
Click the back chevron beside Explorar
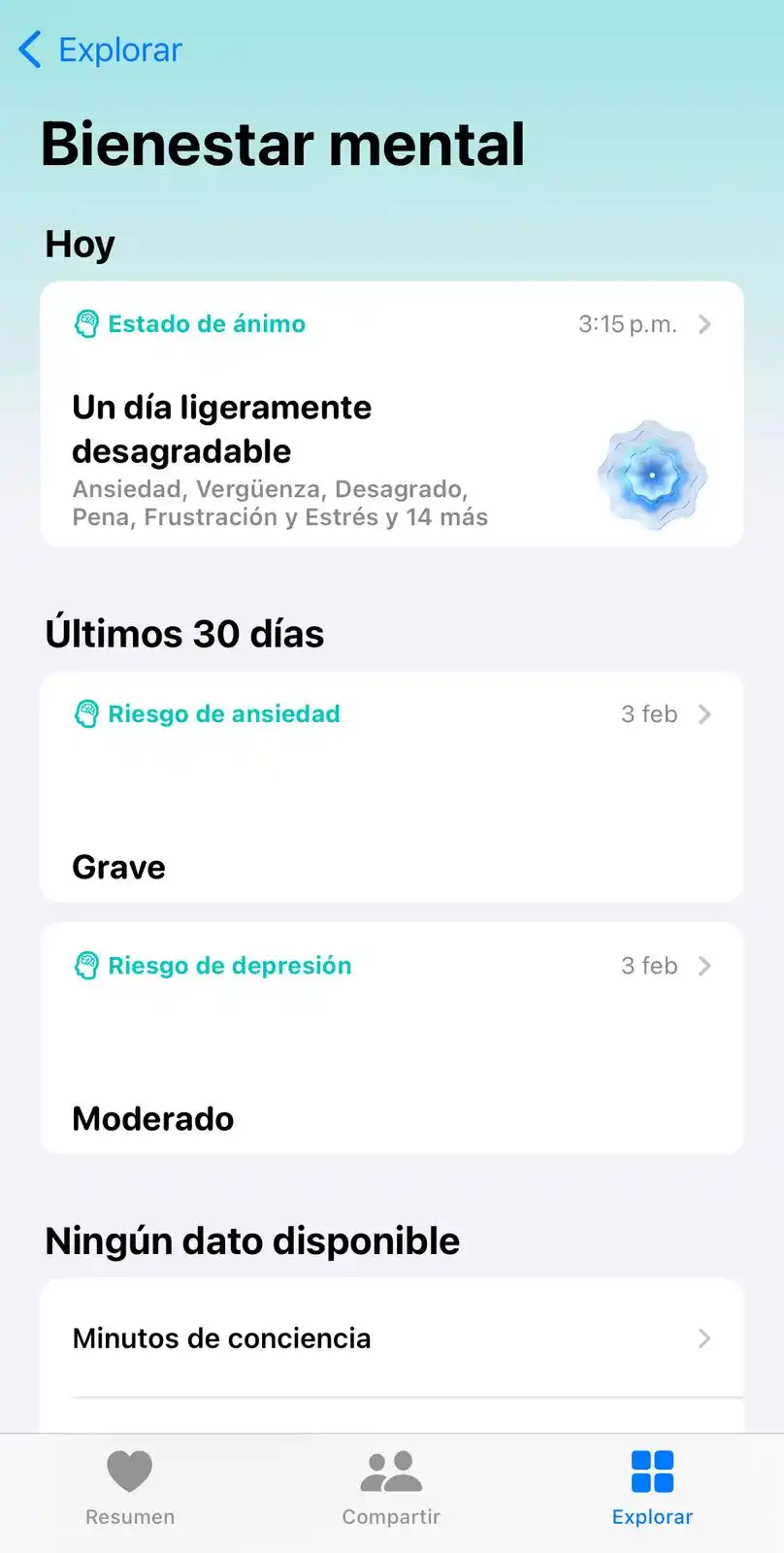[28, 50]
